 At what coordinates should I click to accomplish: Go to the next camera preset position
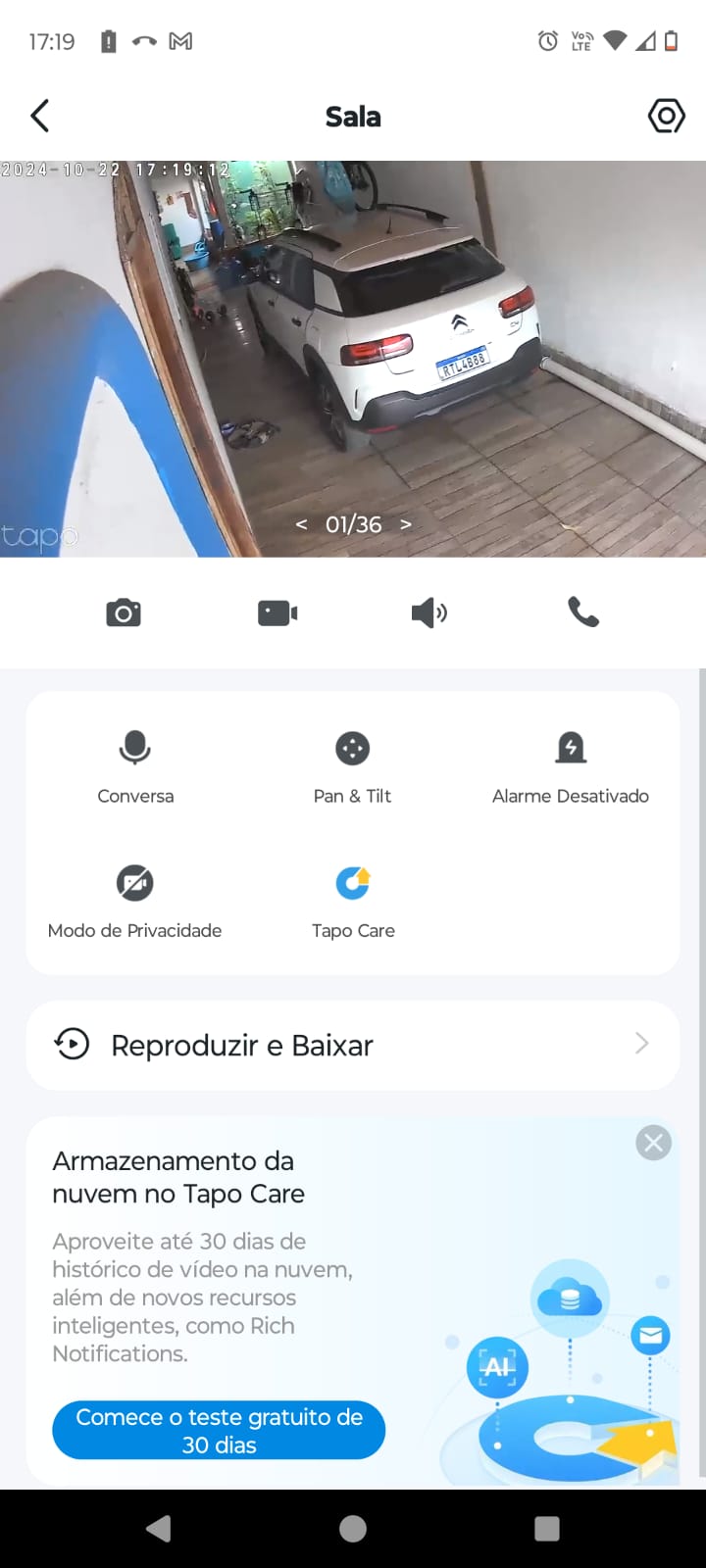pos(406,524)
